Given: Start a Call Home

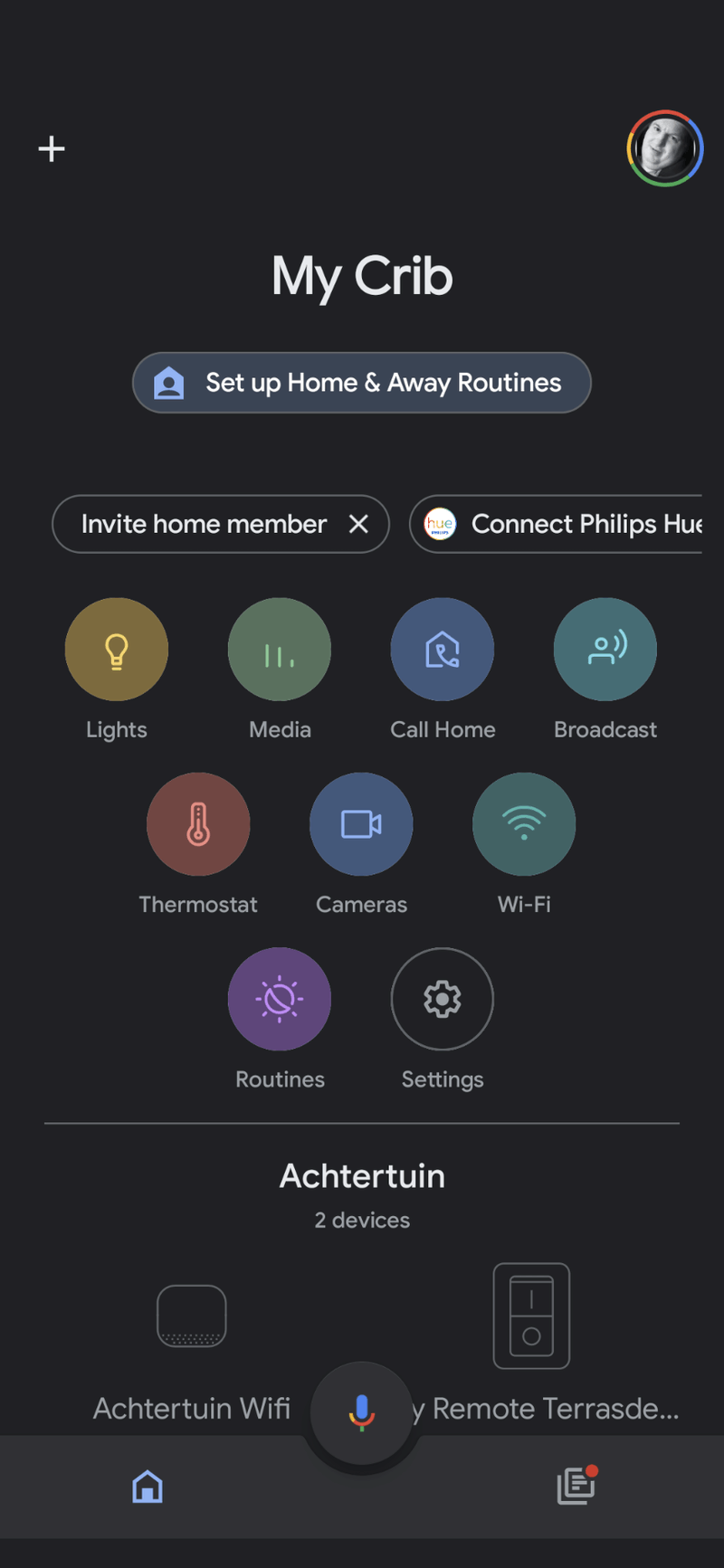Looking at the screenshot, I should coord(443,650).
